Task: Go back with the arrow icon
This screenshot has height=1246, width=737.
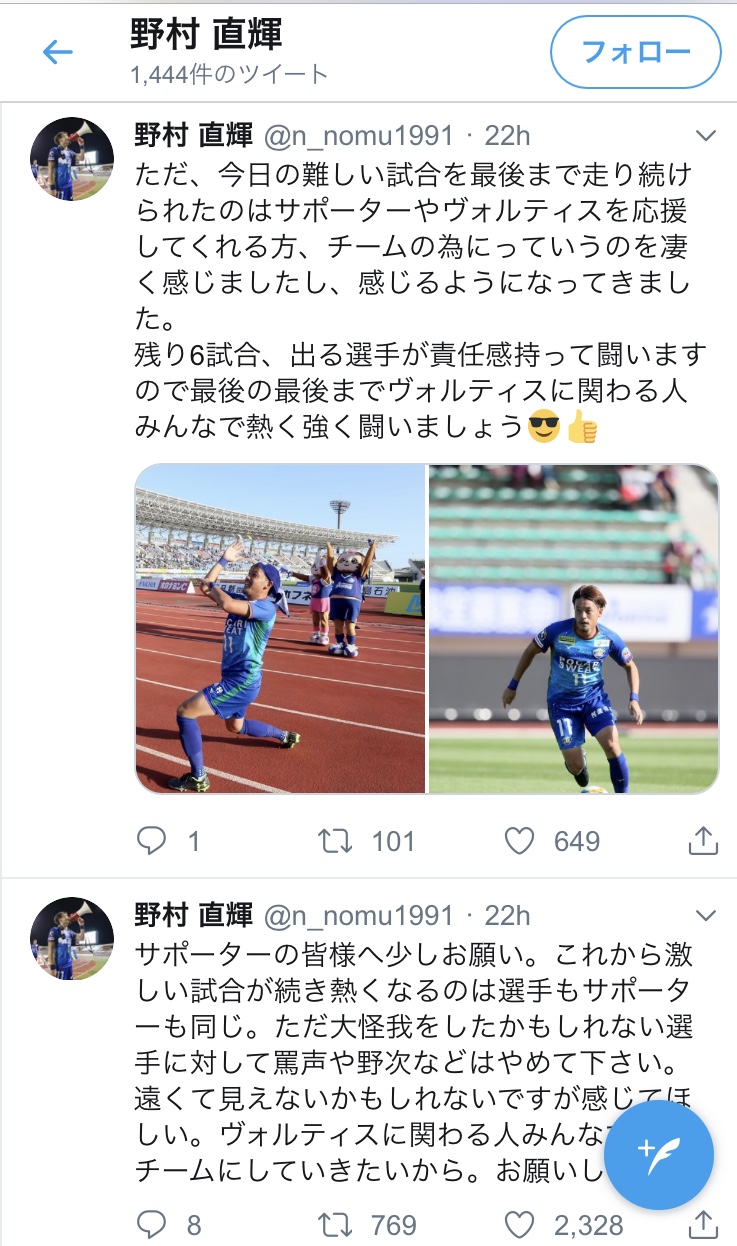Action: pyautogui.click(x=58, y=52)
